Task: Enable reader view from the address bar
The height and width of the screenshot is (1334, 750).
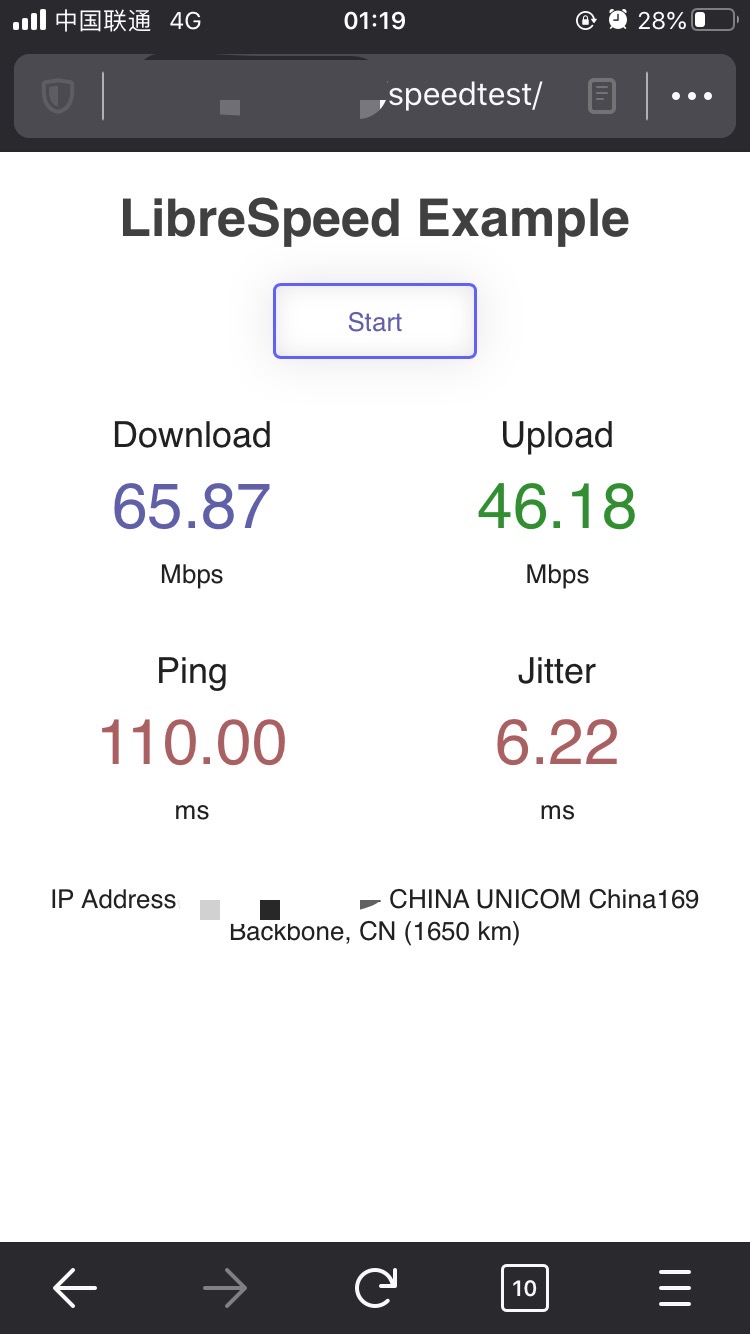Action: pos(601,96)
